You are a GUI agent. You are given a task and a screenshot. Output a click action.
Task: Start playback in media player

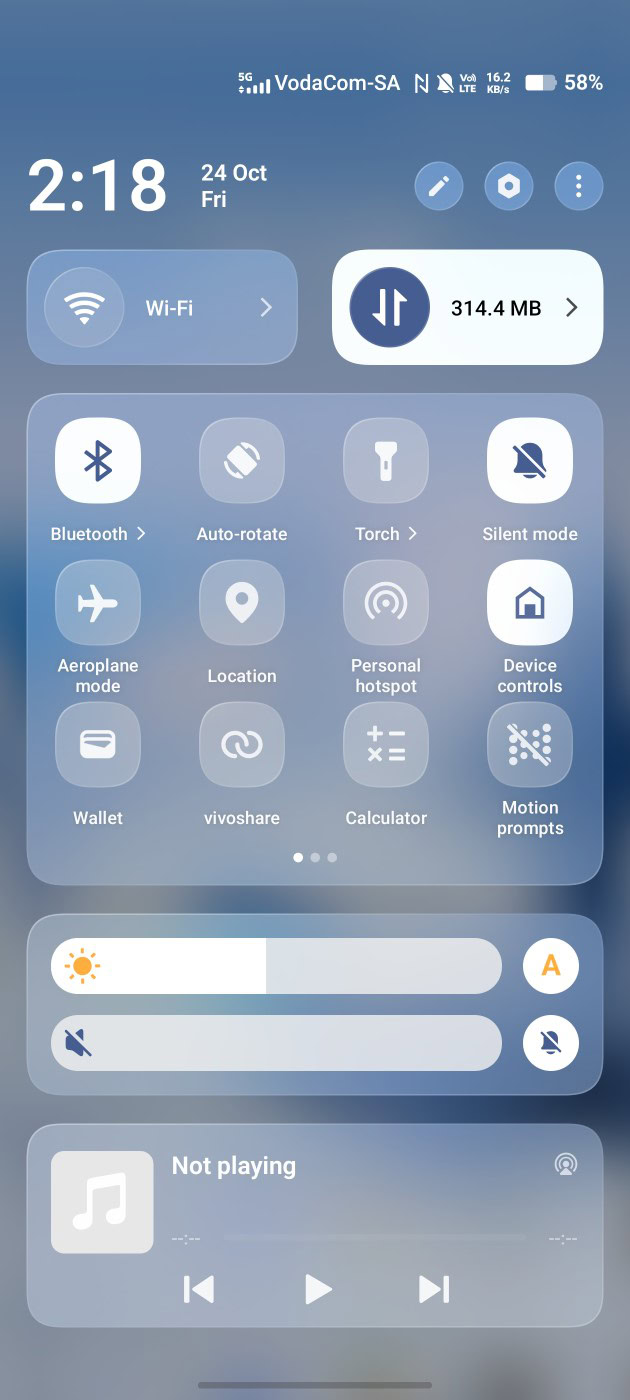click(x=317, y=1289)
